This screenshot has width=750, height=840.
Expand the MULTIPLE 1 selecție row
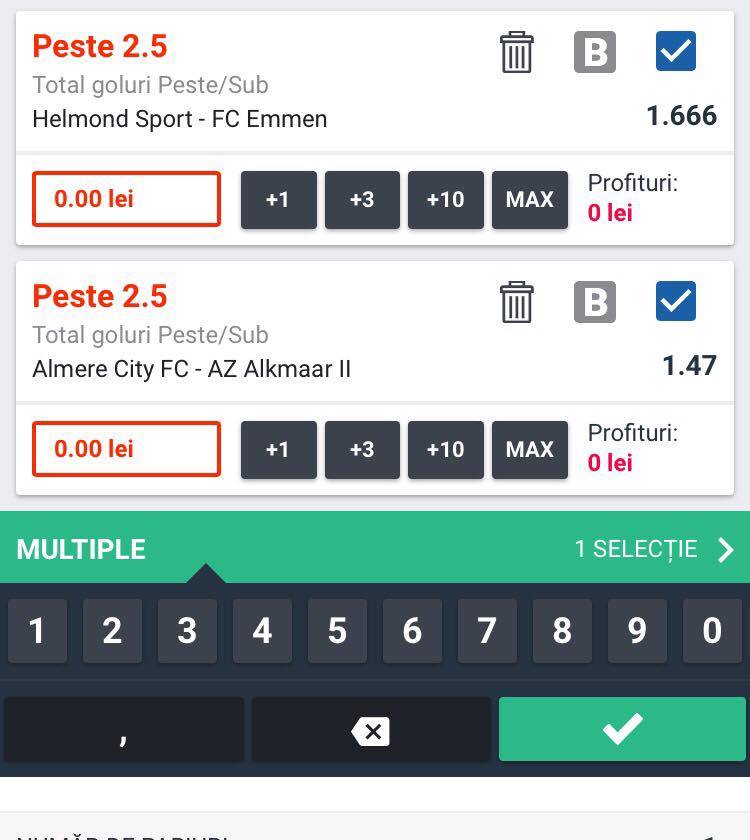375,549
